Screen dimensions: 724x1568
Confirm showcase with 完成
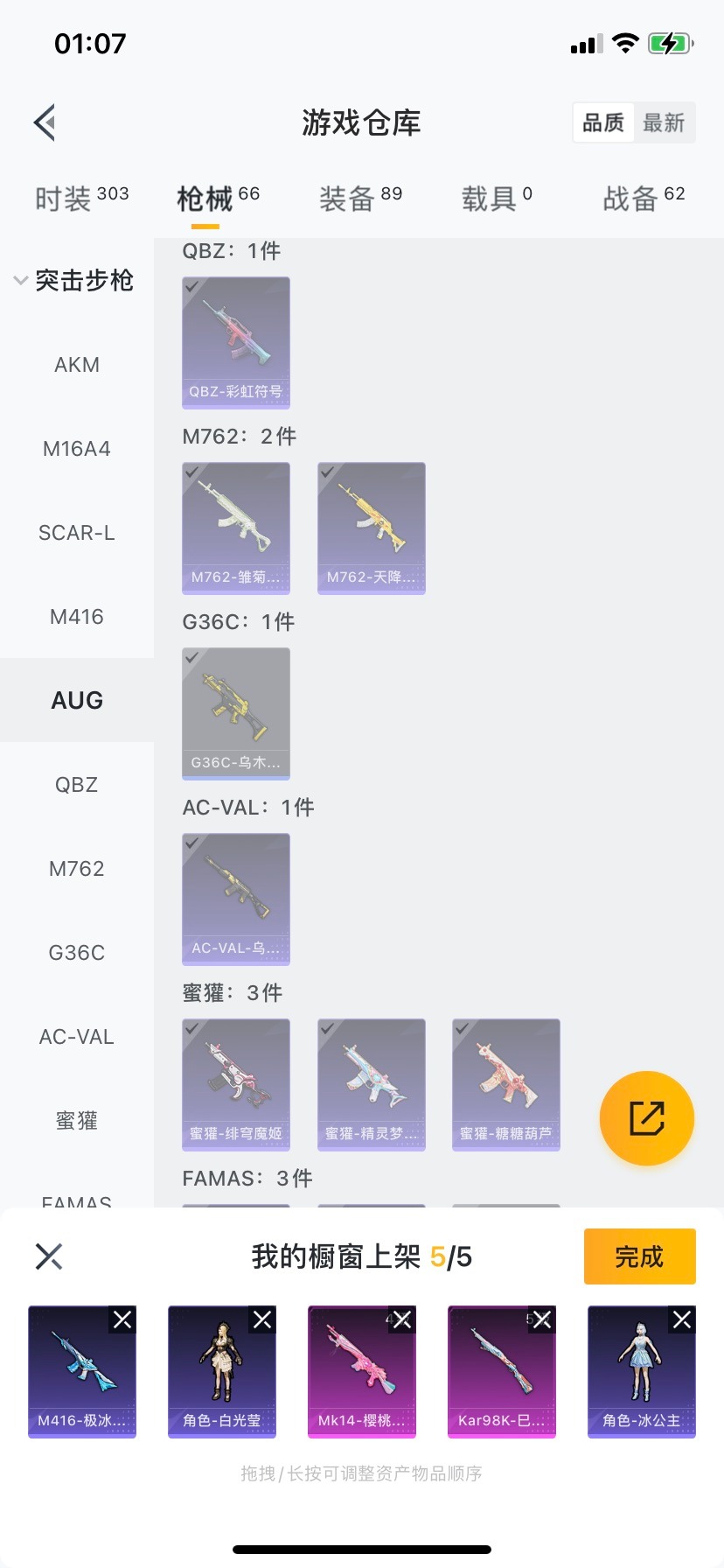pos(639,1256)
